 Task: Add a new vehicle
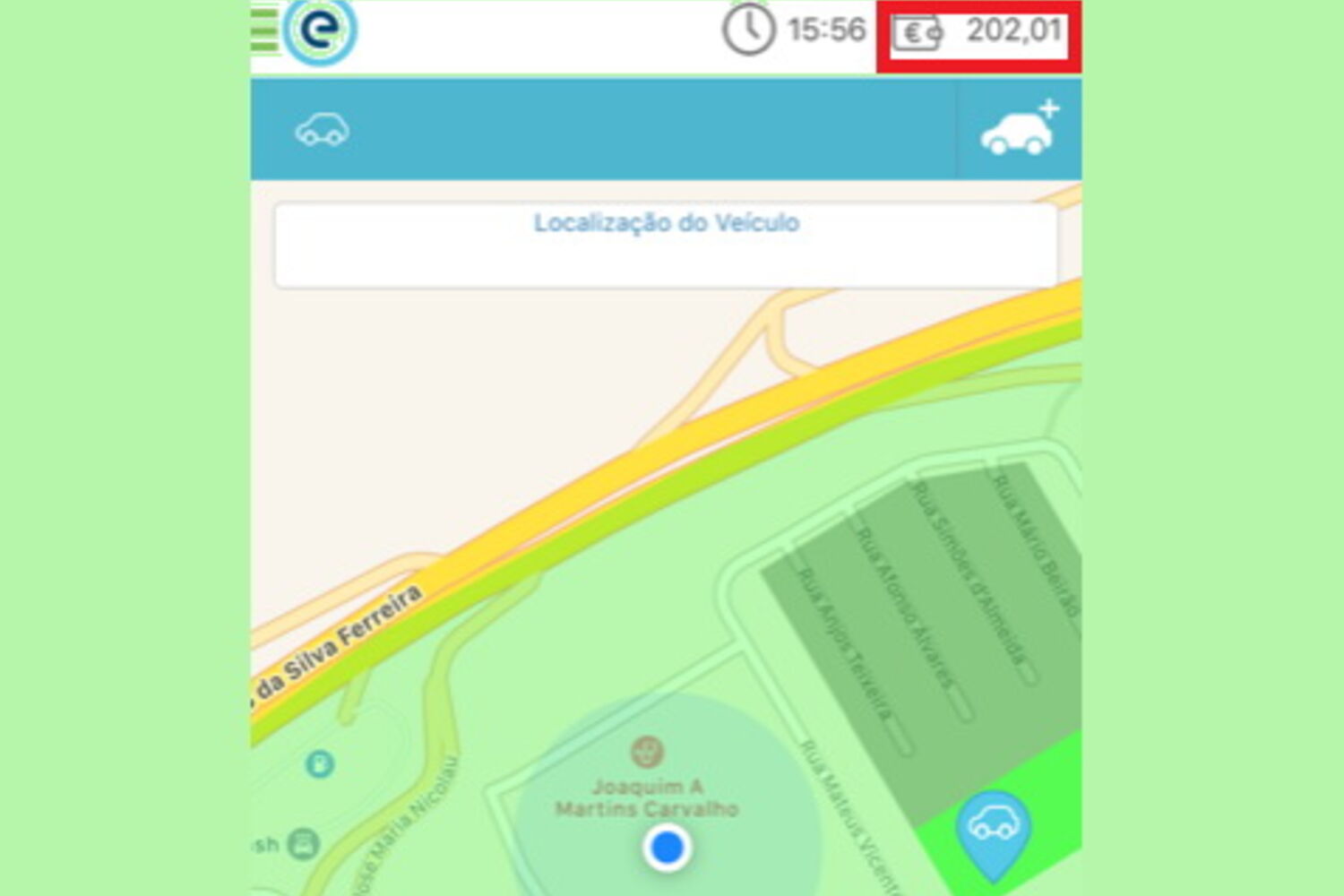point(1019,130)
